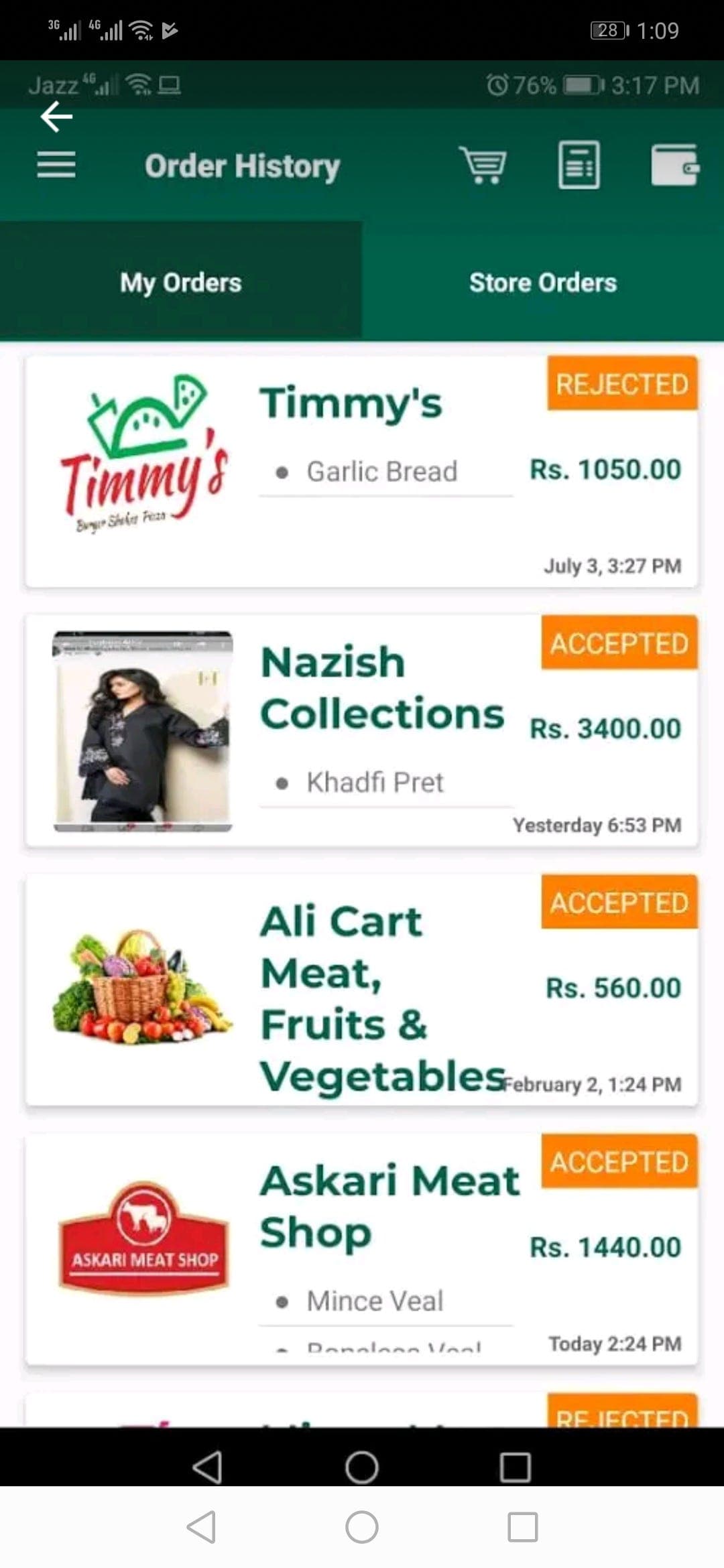Switch to the My Orders tab

[181, 282]
